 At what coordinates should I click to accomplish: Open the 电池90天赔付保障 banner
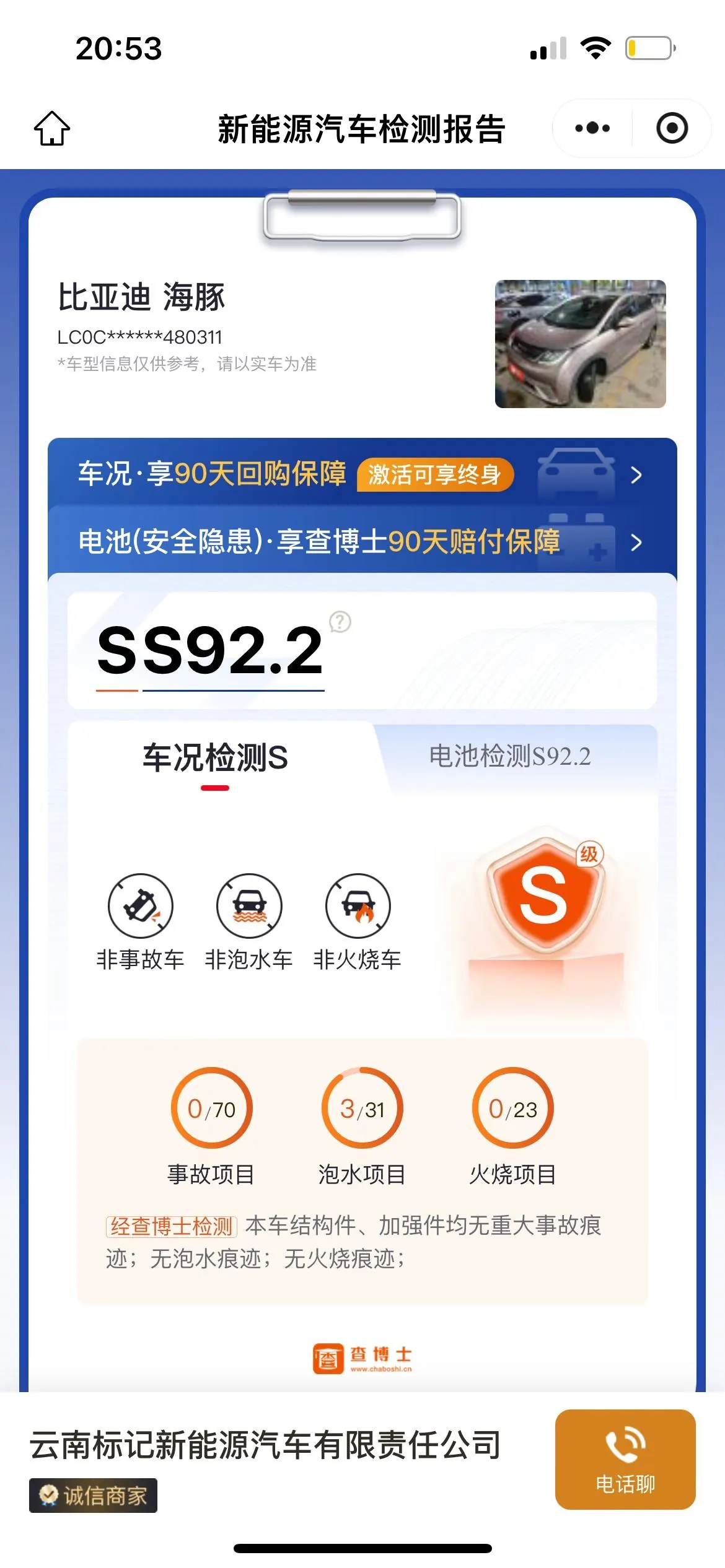(x=362, y=541)
